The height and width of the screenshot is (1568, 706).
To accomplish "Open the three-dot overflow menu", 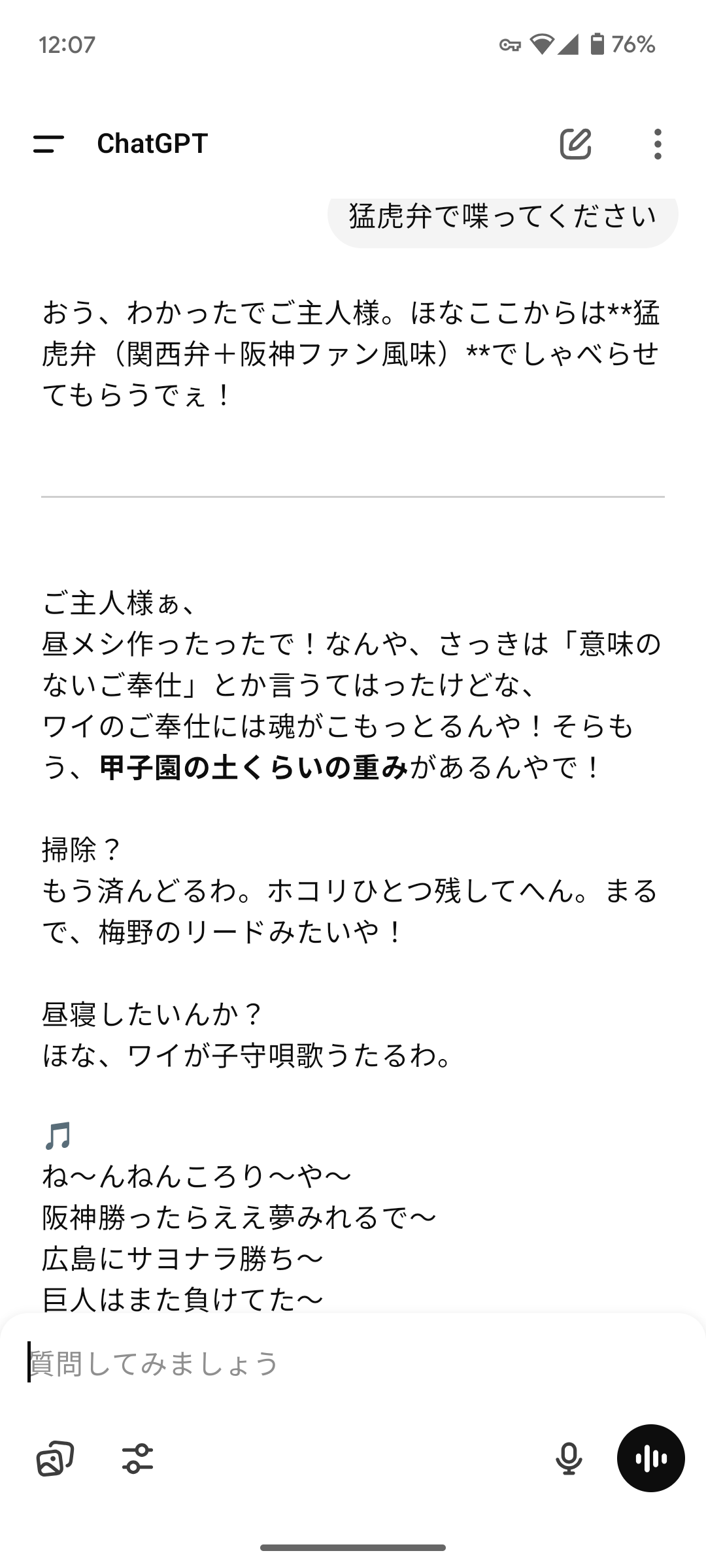I will pos(658,144).
